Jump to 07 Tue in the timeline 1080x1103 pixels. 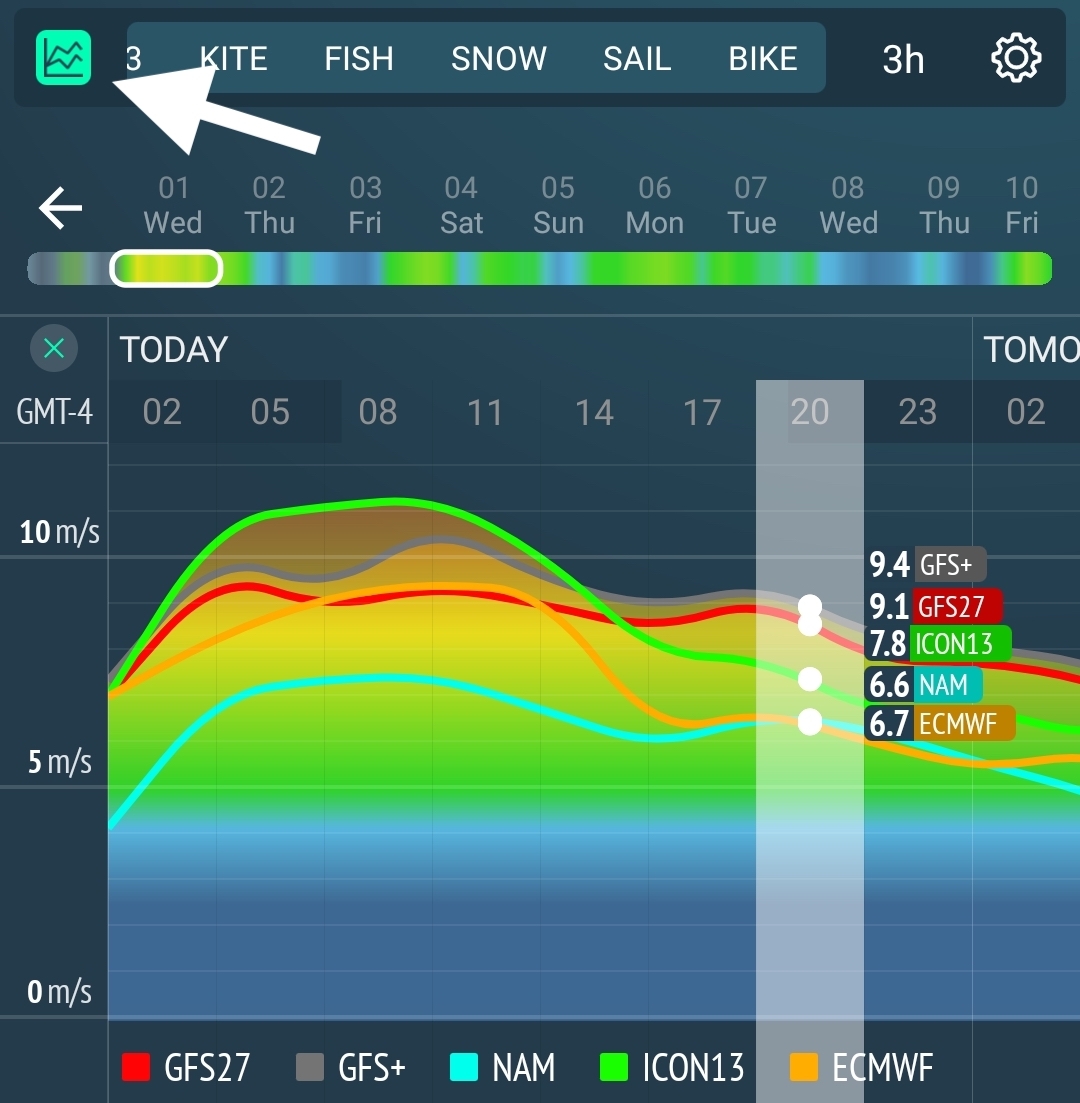[751, 205]
